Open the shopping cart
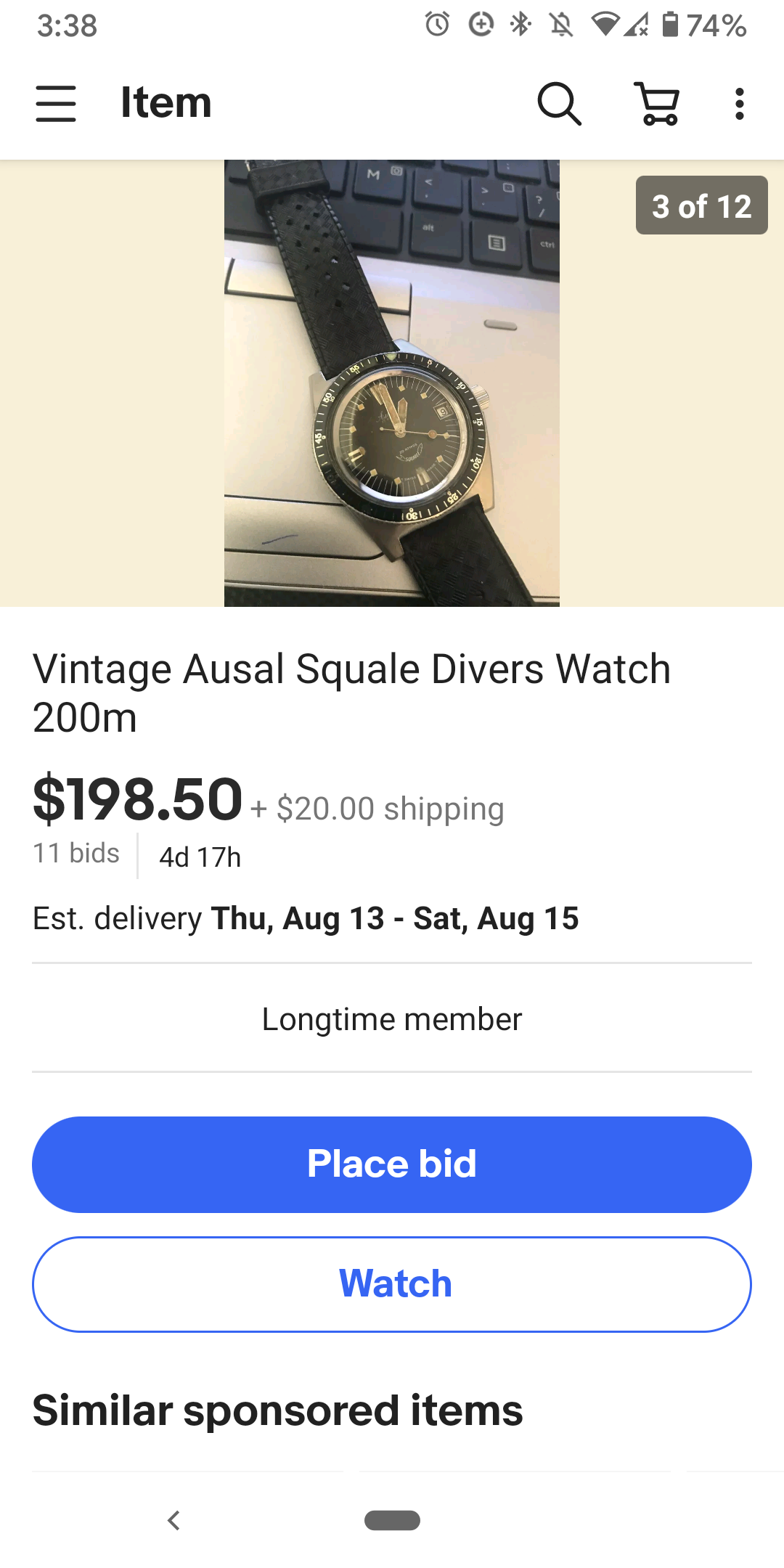This screenshot has width=784, height=1568. pyautogui.click(x=658, y=103)
